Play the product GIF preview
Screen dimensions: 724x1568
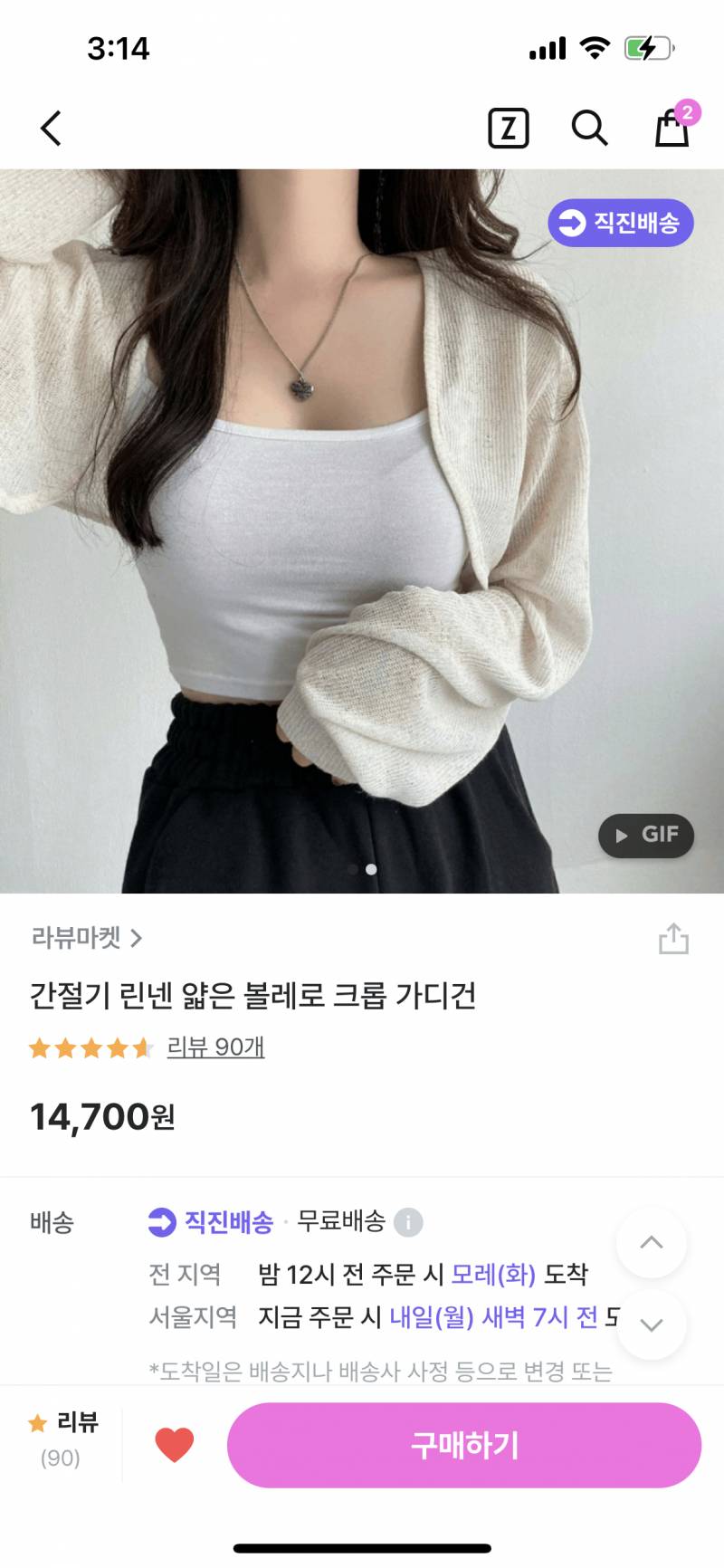click(x=646, y=835)
